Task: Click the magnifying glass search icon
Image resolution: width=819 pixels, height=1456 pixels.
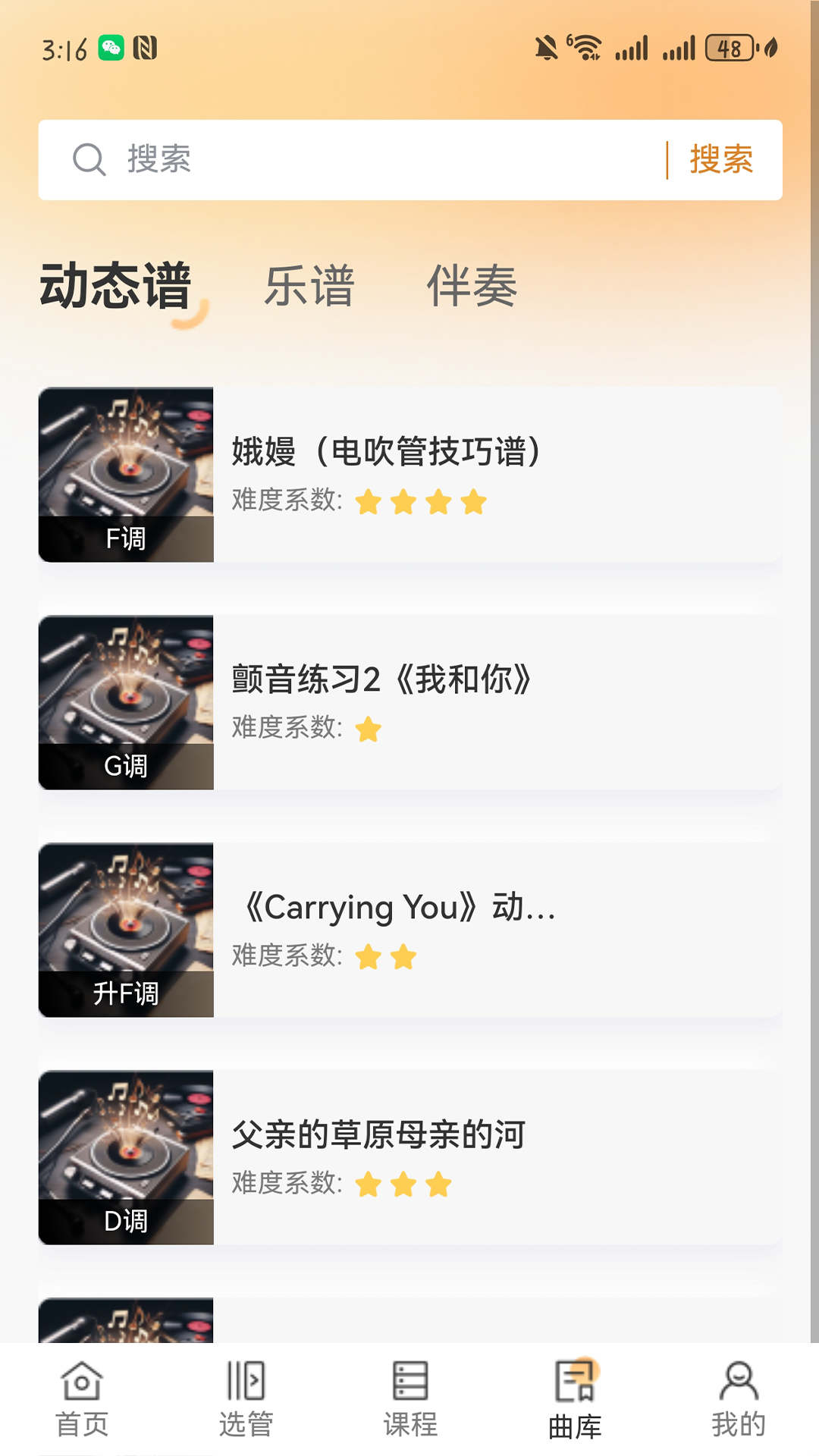Action: click(x=89, y=160)
